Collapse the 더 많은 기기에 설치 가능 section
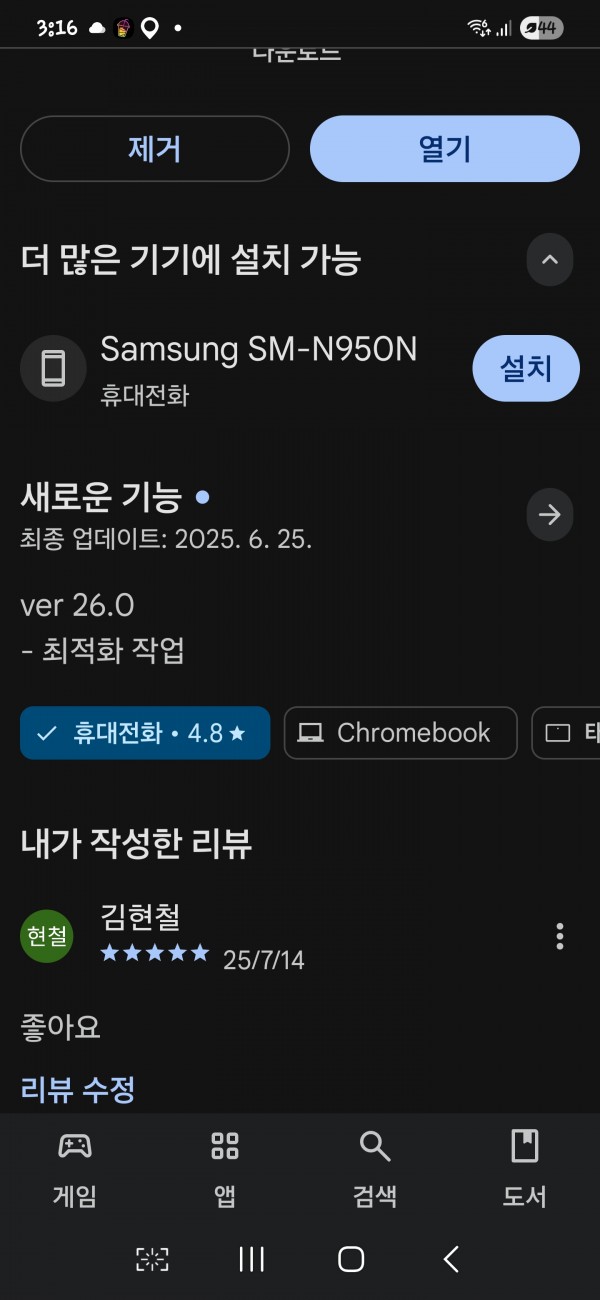This screenshot has width=600, height=1300. (550, 260)
